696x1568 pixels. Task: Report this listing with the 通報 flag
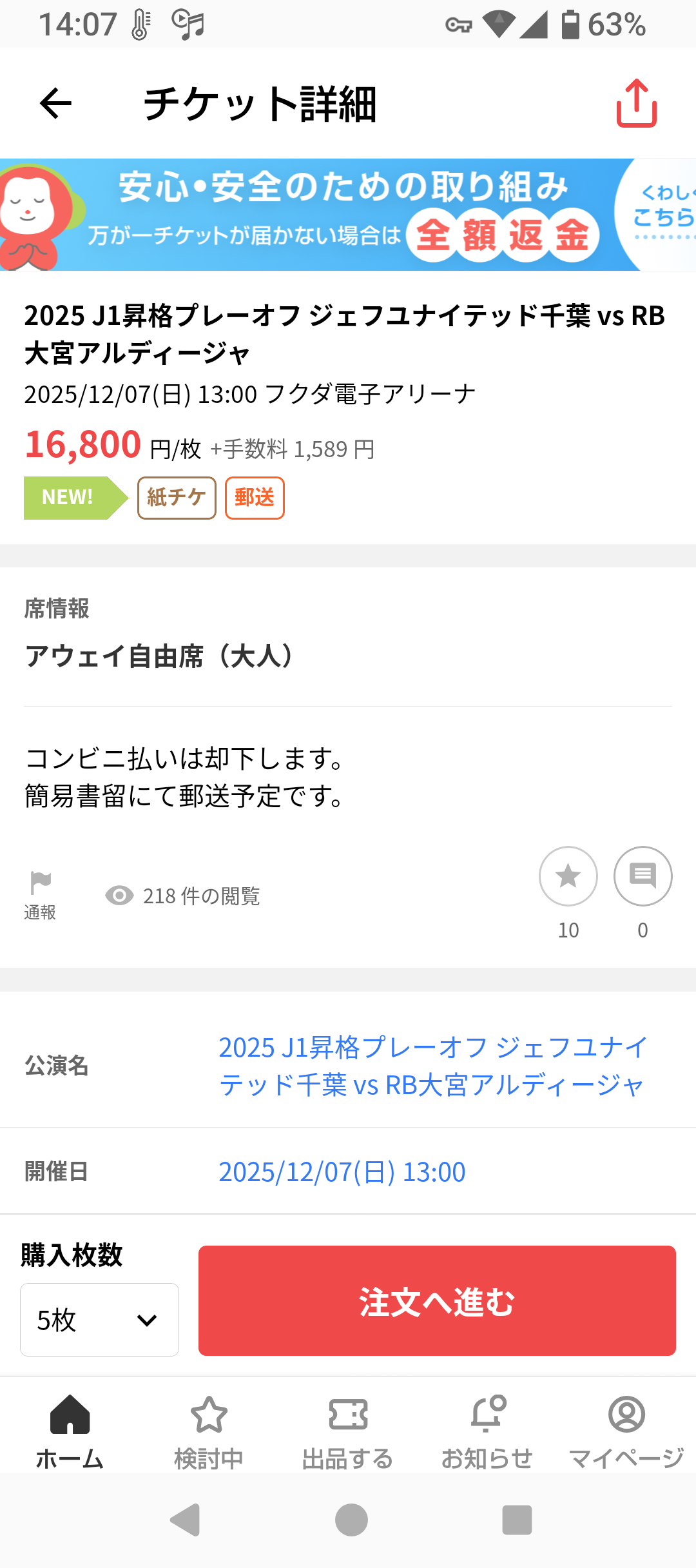pos(40,894)
